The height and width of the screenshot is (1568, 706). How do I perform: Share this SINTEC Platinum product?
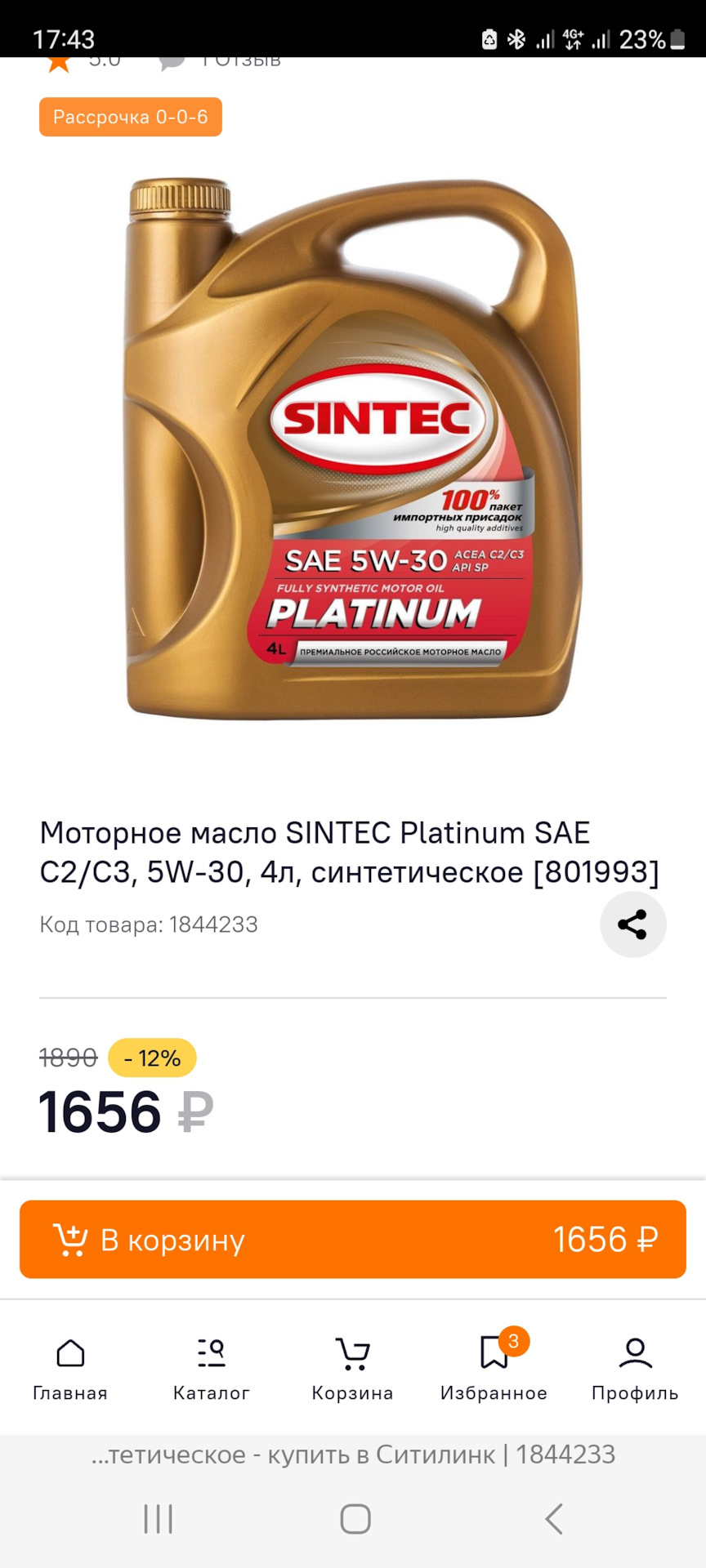[632, 924]
